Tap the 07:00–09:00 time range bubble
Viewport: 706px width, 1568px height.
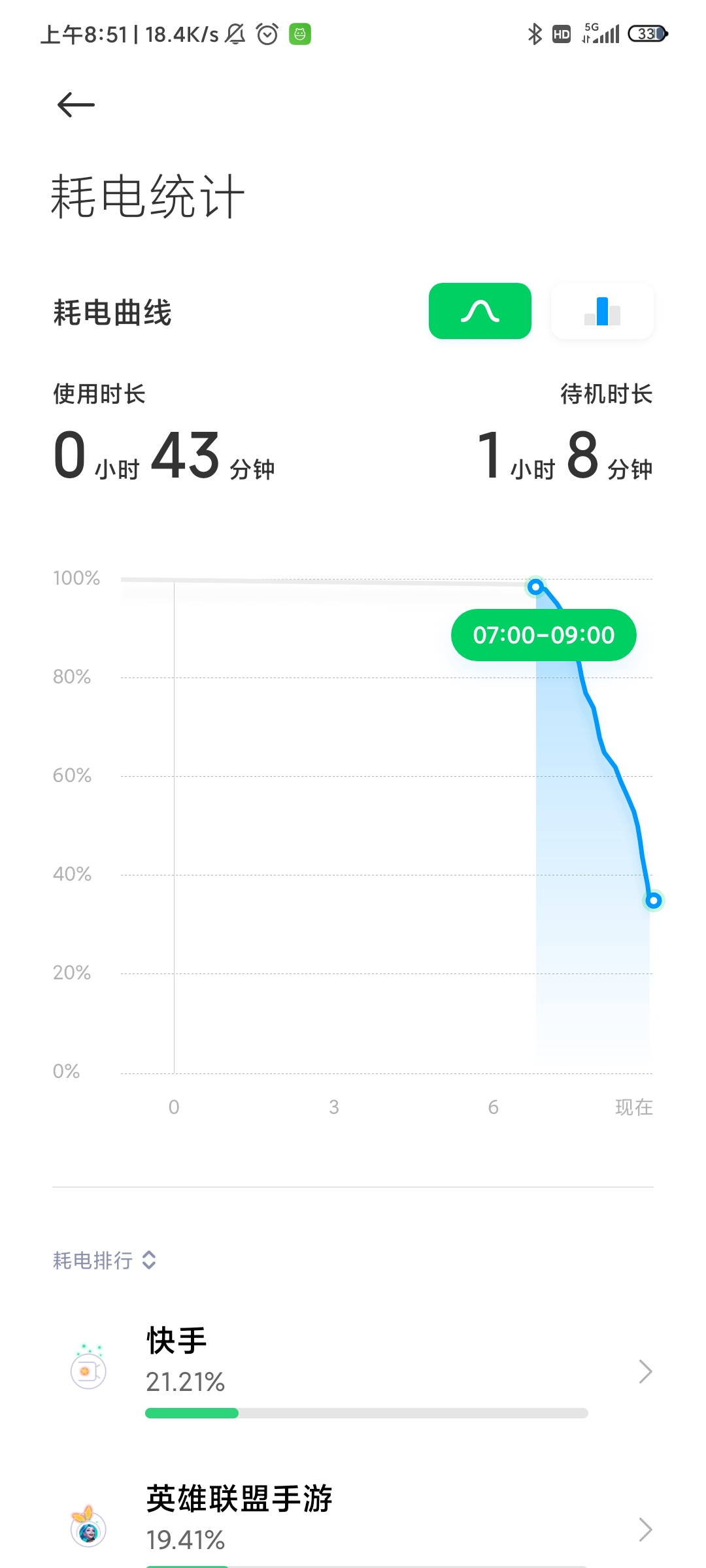pyautogui.click(x=544, y=635)
